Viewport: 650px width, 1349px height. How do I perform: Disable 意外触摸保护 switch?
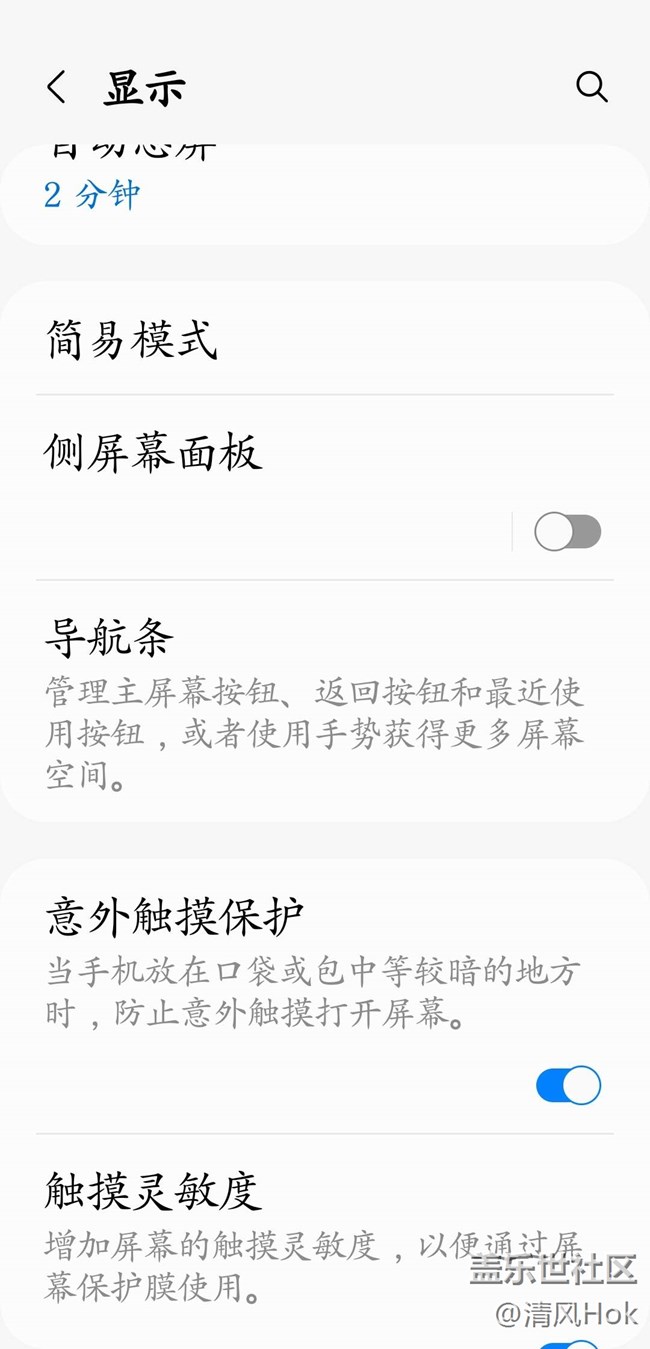[x=568, y=1085]
